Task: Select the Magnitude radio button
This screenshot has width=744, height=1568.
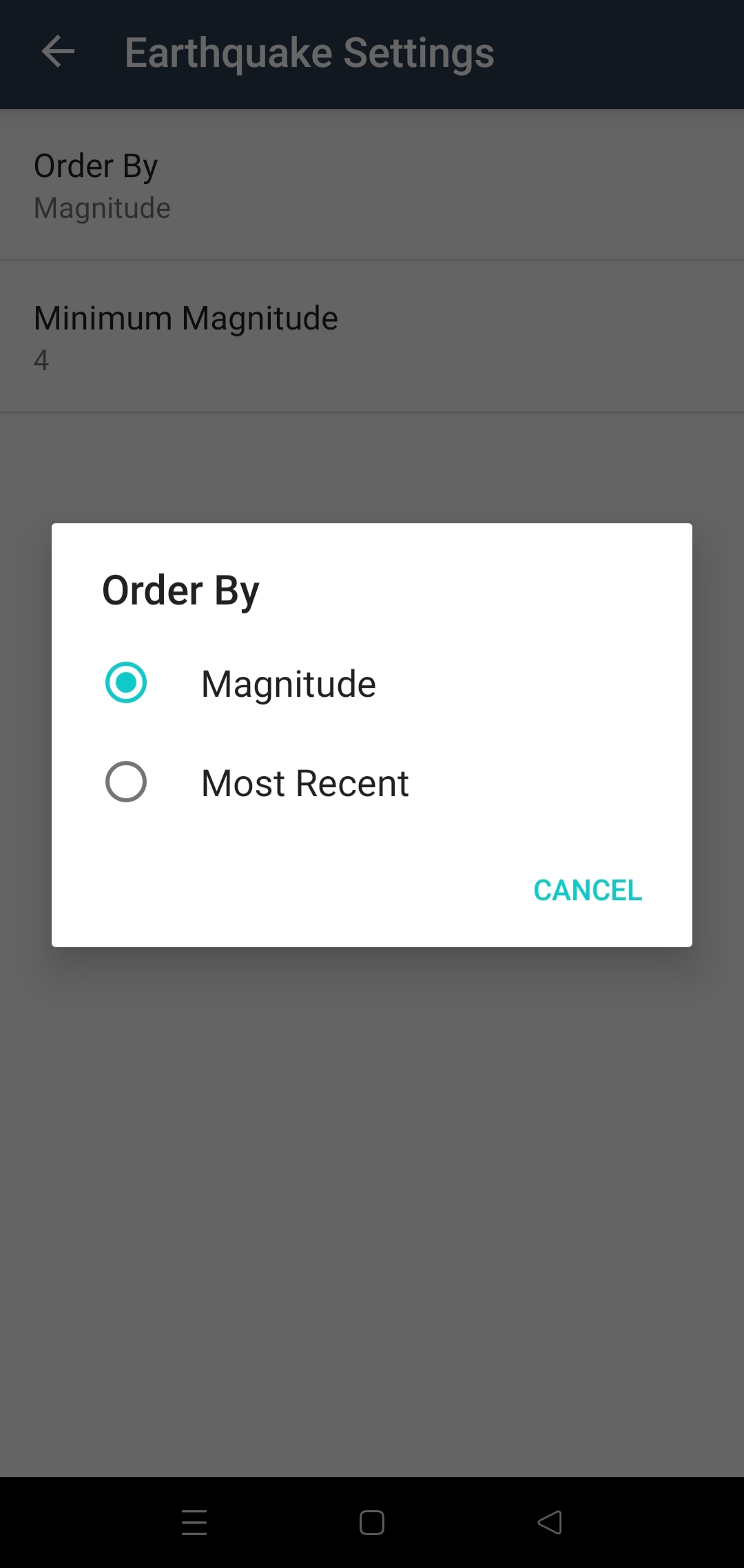Action: click(x=126, y=683)
